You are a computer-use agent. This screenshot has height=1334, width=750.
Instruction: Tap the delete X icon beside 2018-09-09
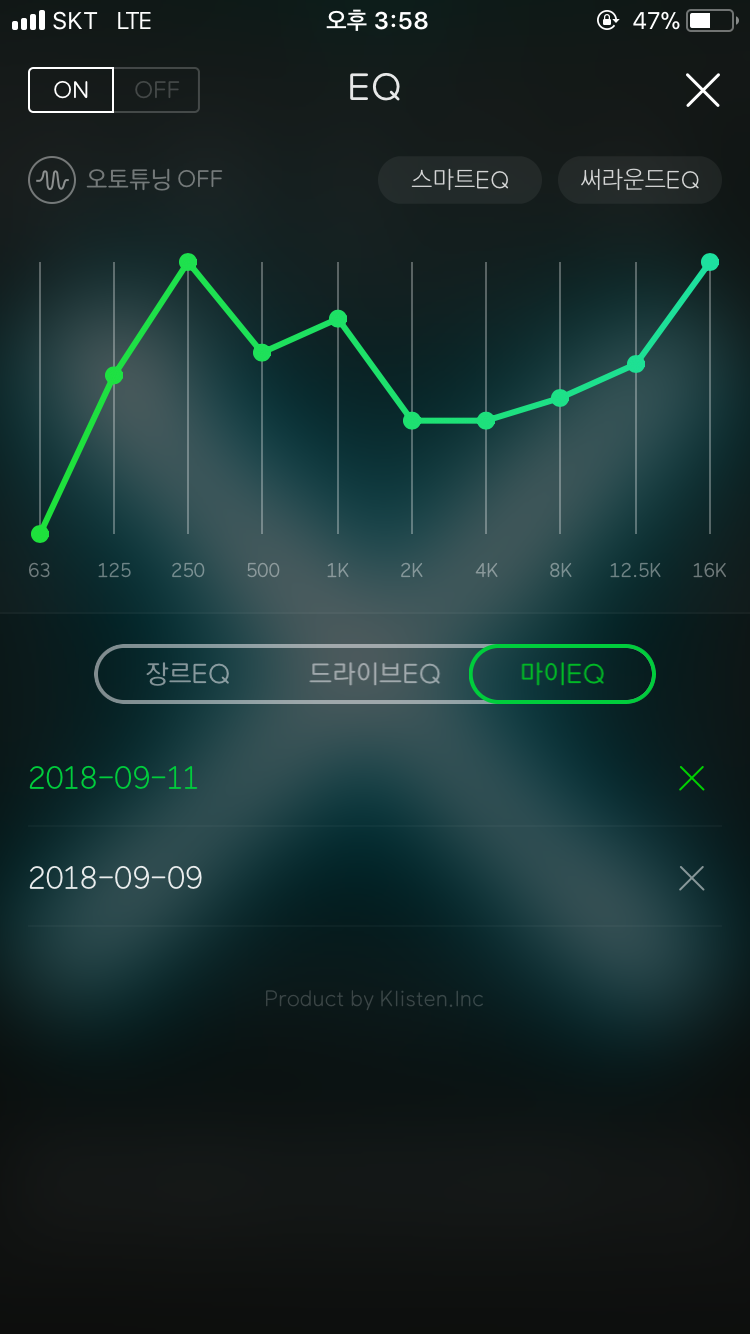pyautogui.click(x=692, y=878)
